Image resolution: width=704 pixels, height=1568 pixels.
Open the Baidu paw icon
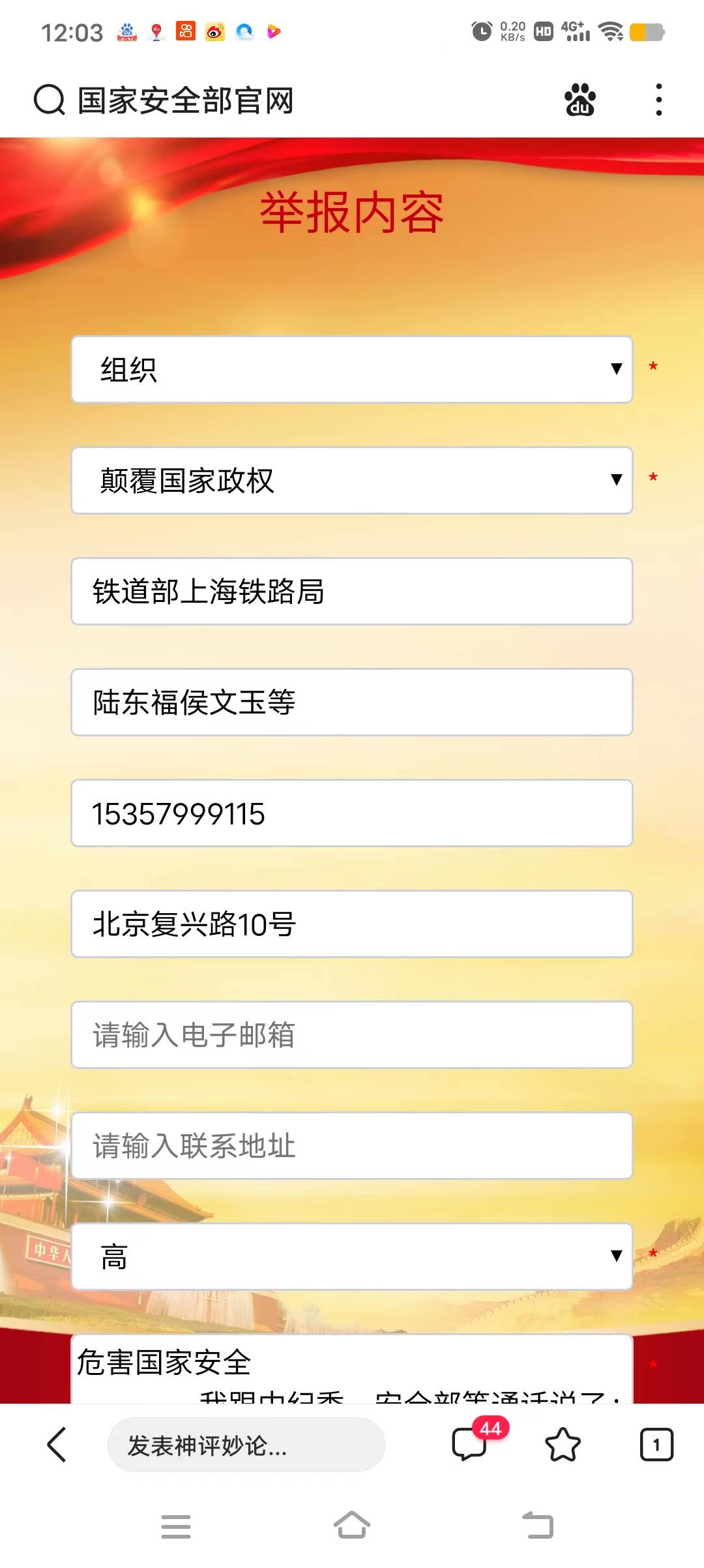tap(579, 100)
